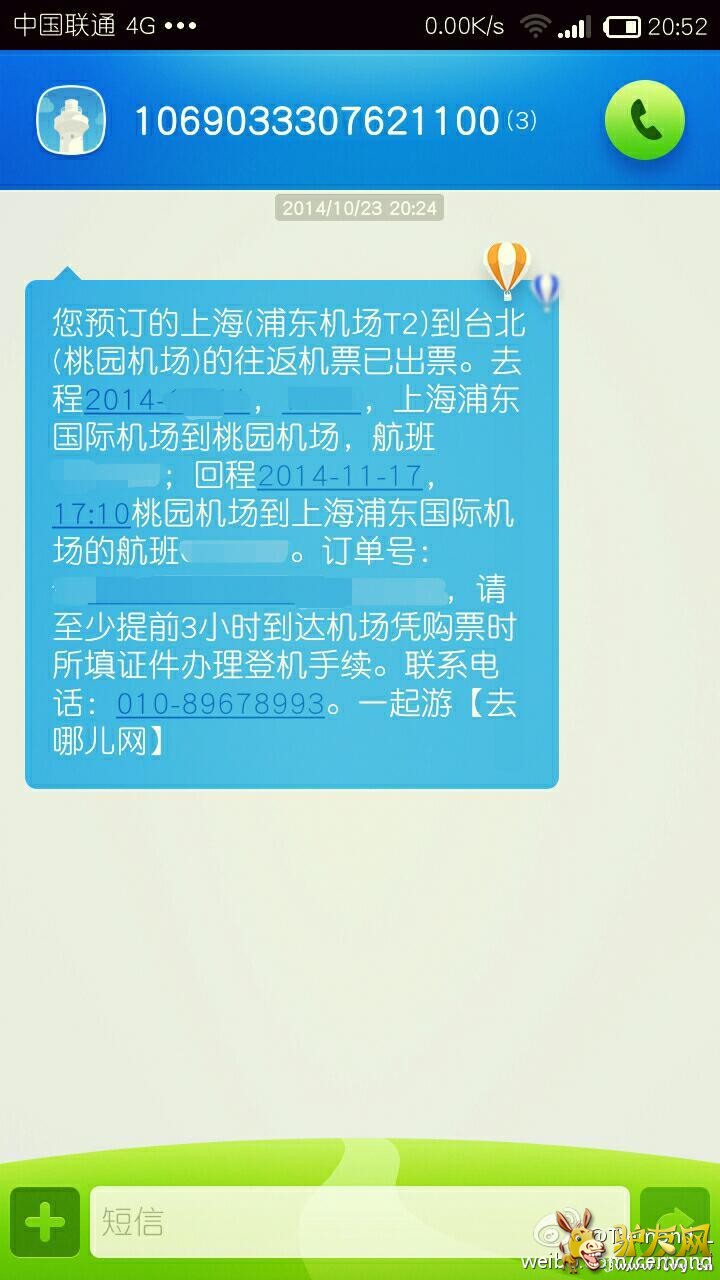Open the plus attachment button
The width and height of the screenshot is (720, 1280).
click(x=45, y=1221)
